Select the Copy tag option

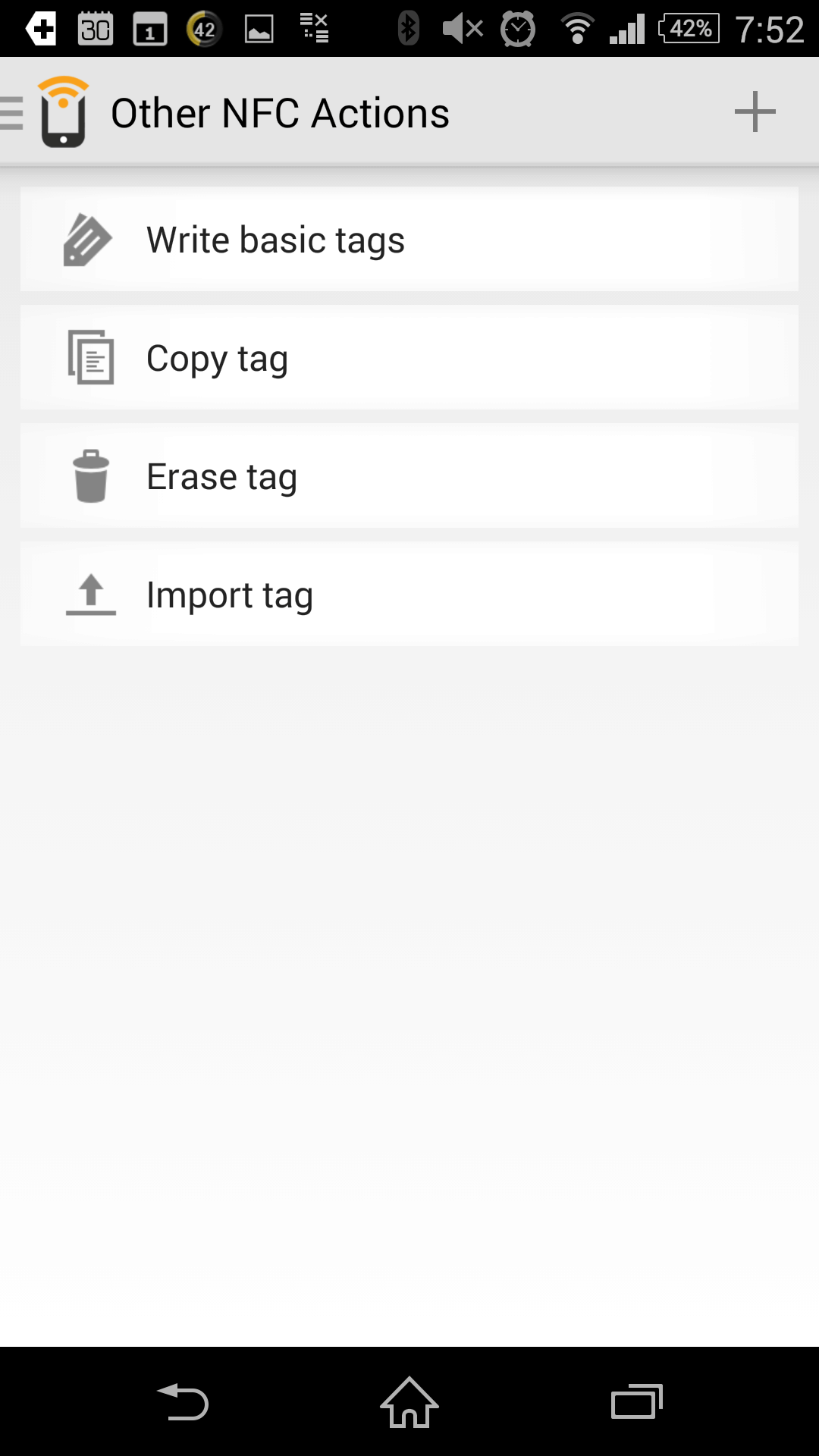[x=409, y=358]
